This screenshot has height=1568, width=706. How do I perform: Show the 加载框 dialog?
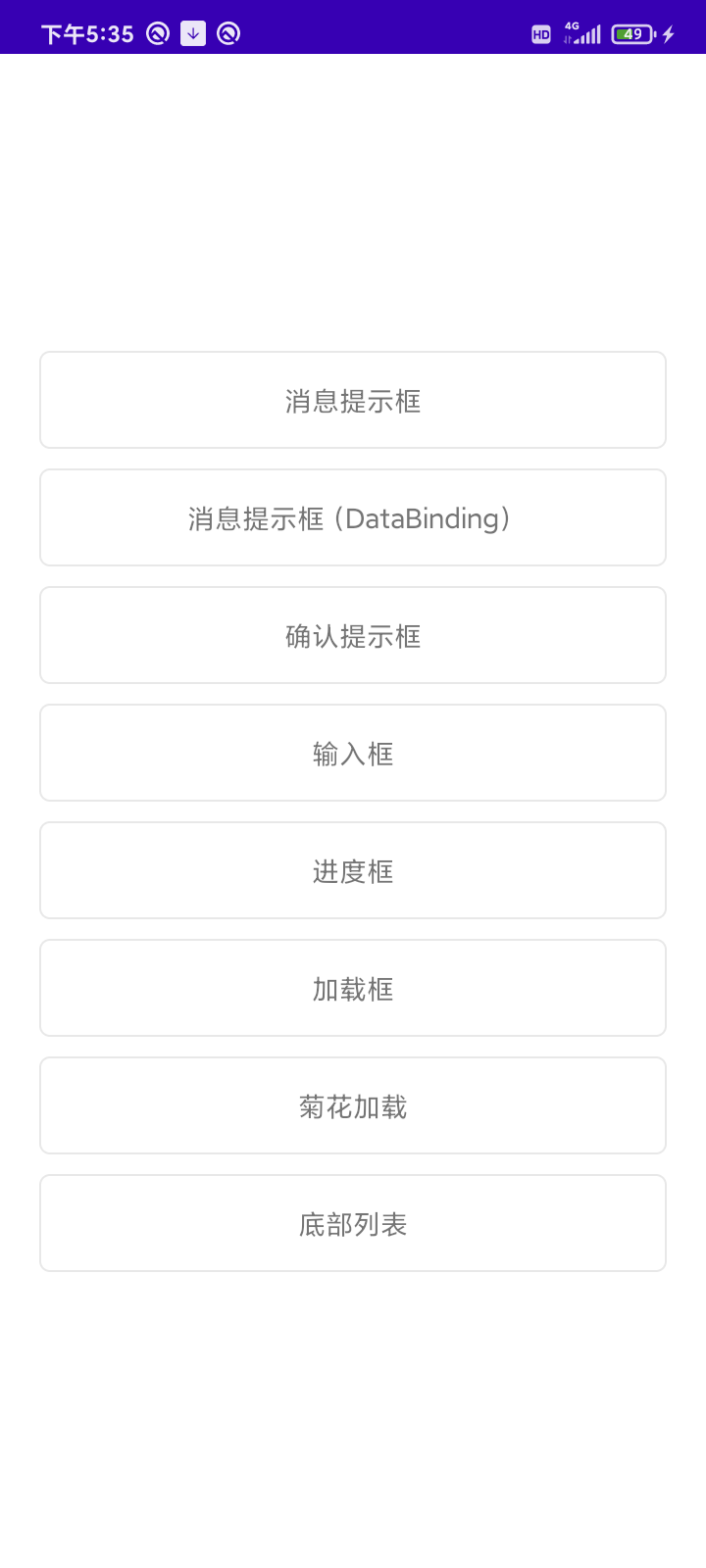353,988
